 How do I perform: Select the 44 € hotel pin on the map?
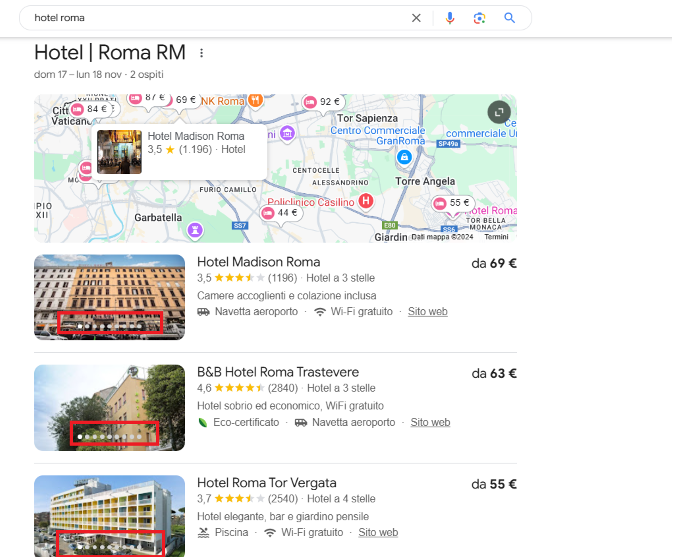(x=281, y=213)
